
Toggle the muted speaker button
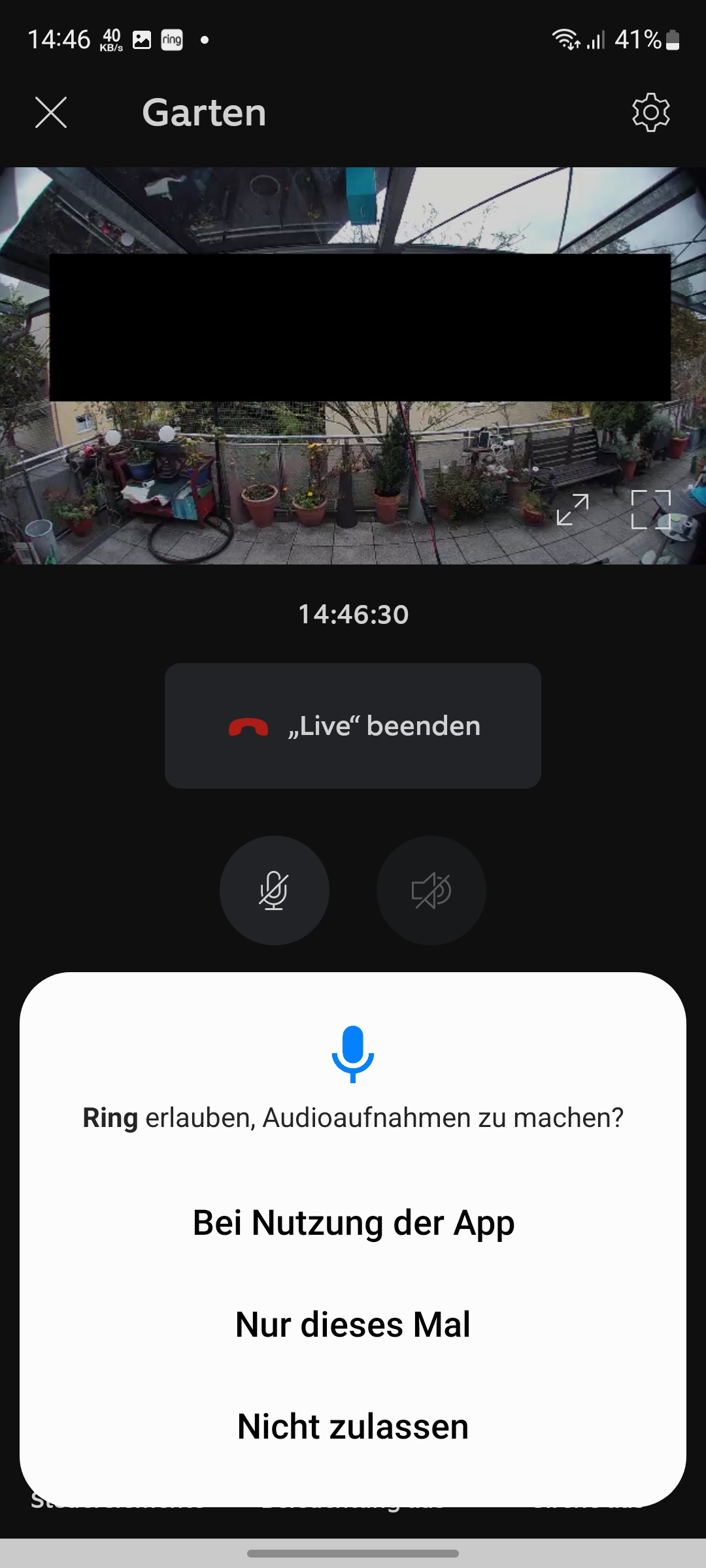pos(431,890)
